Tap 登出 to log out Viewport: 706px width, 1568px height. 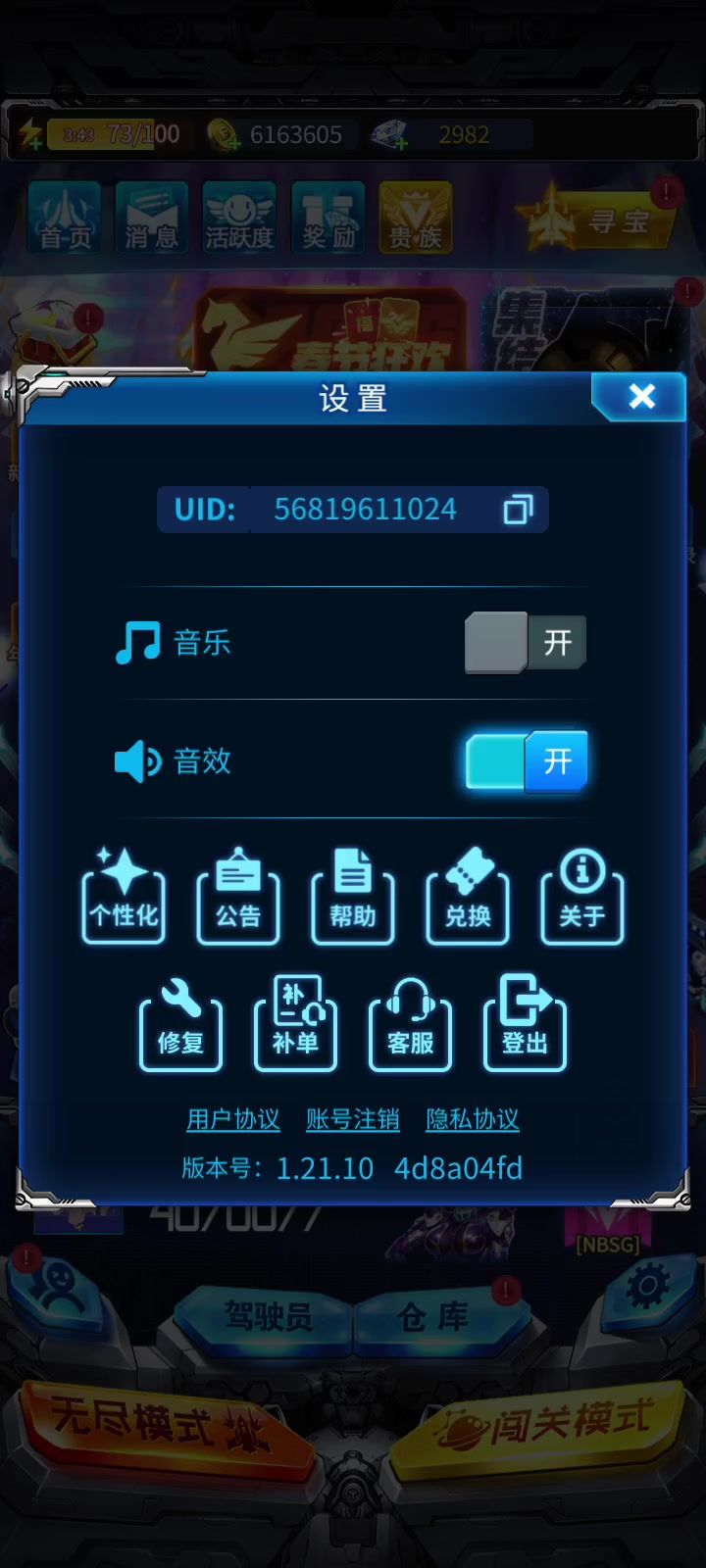point(525,1024)
